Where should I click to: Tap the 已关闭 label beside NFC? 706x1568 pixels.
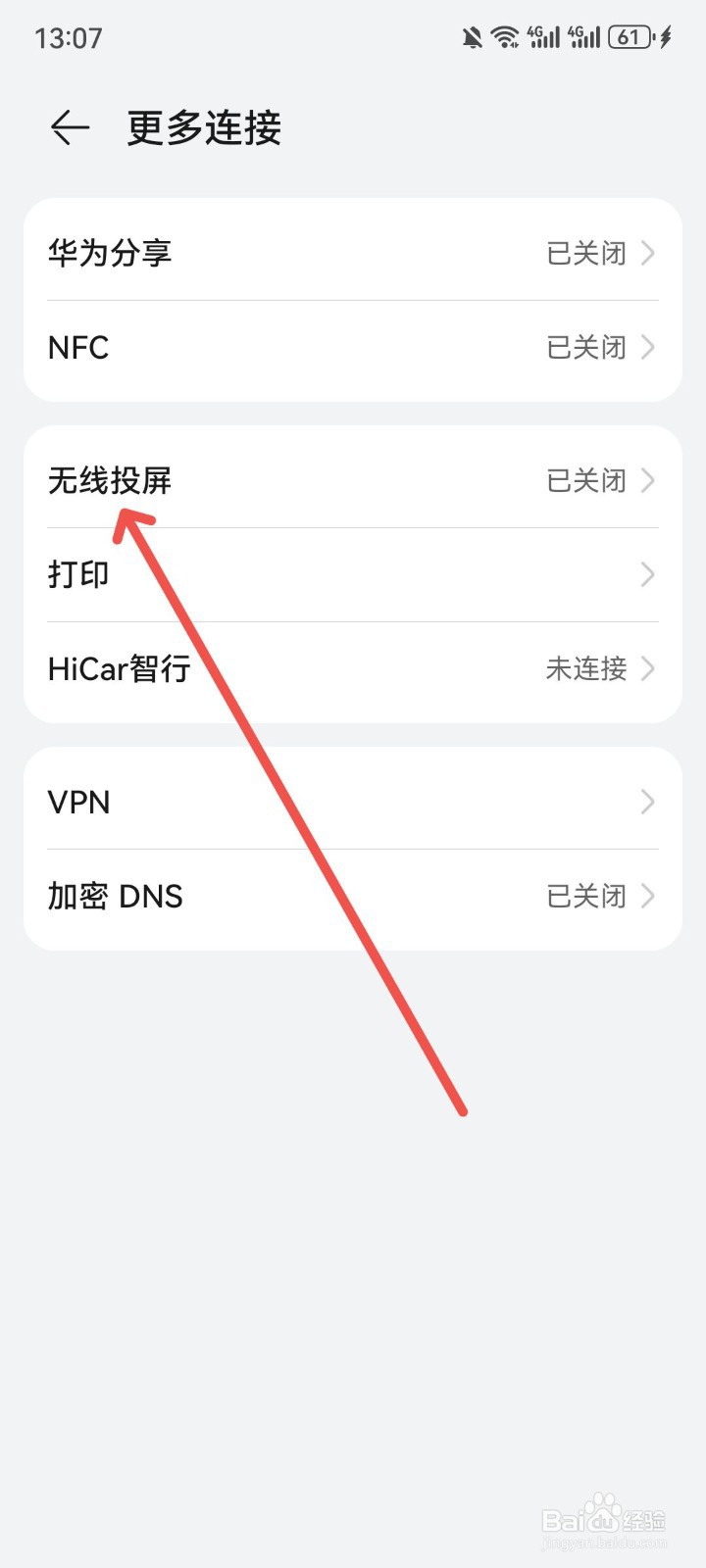click(x=586, y=347)
